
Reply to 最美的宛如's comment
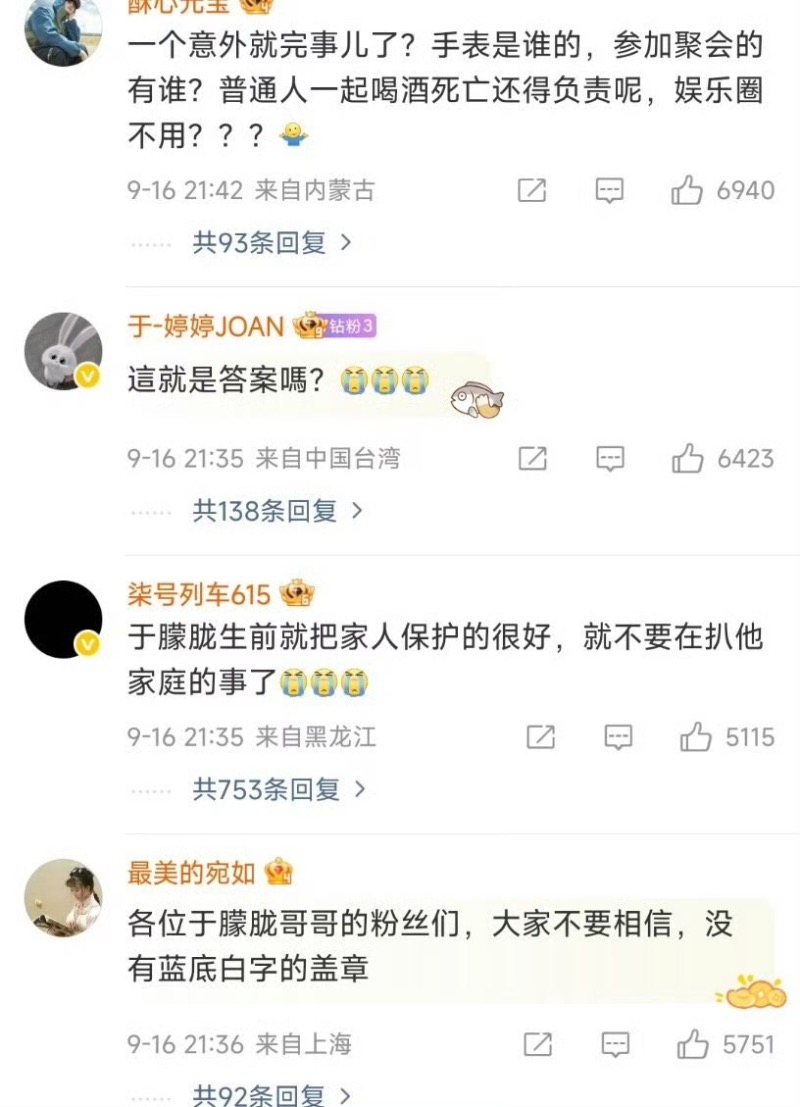pyautogui.click(x=615, y=1045)
